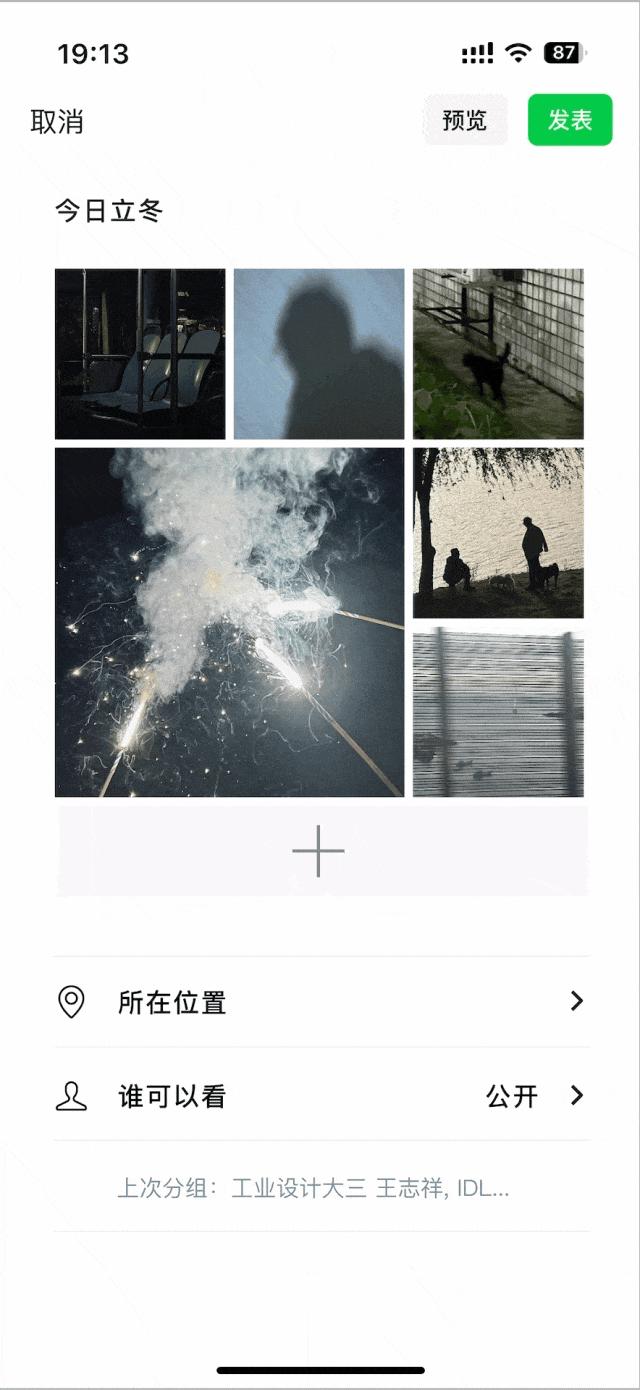Open the black dog by wall photo
640x1390 pixels.
pyautogui.click(x=498, y=354)
